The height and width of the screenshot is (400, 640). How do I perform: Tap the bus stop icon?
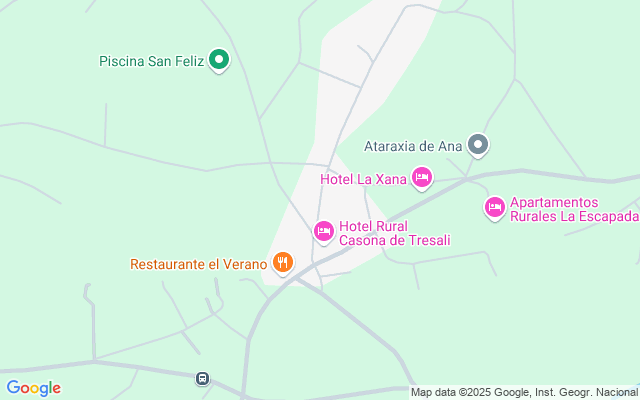203,378
